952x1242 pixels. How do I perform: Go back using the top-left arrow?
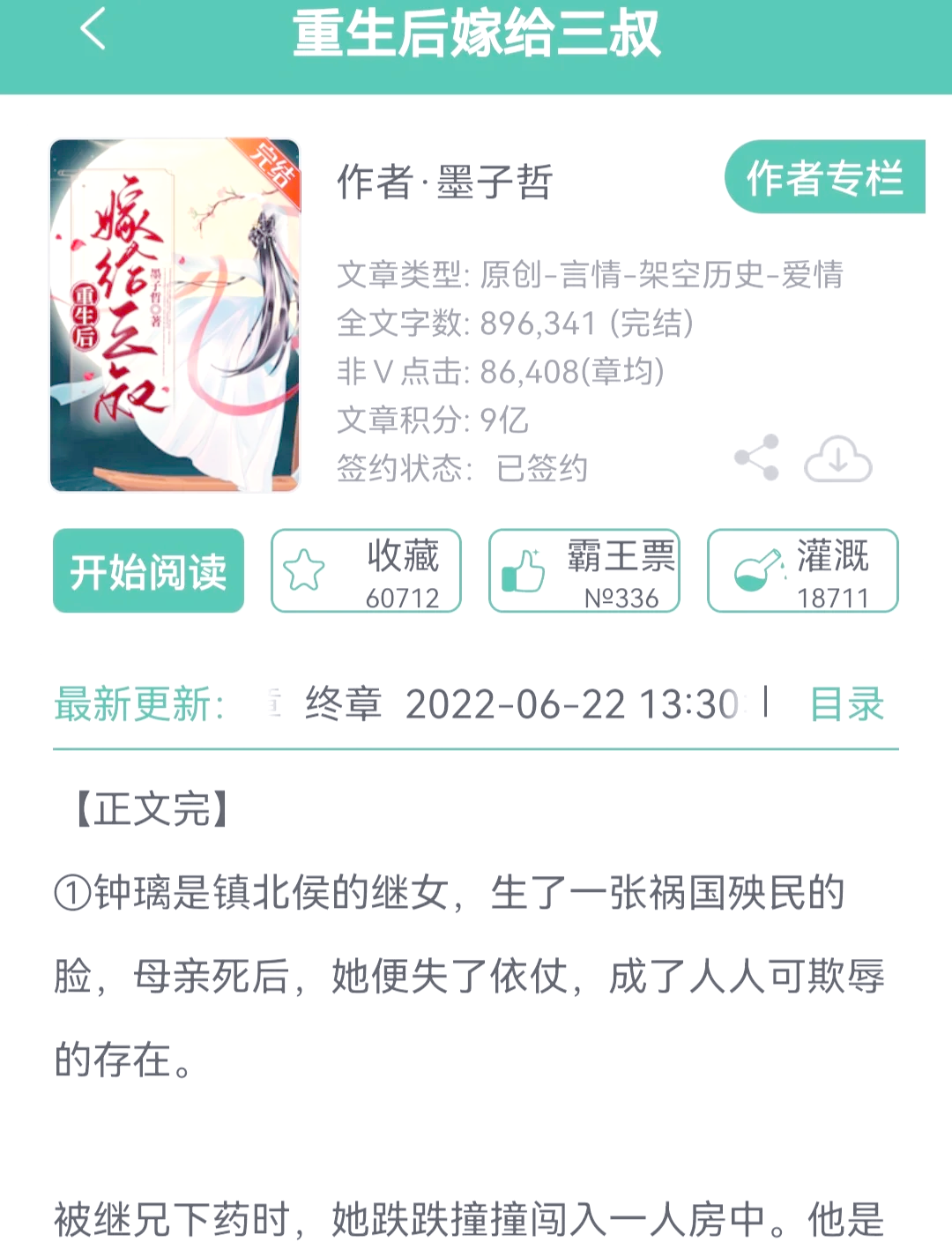tap(93, 29)
